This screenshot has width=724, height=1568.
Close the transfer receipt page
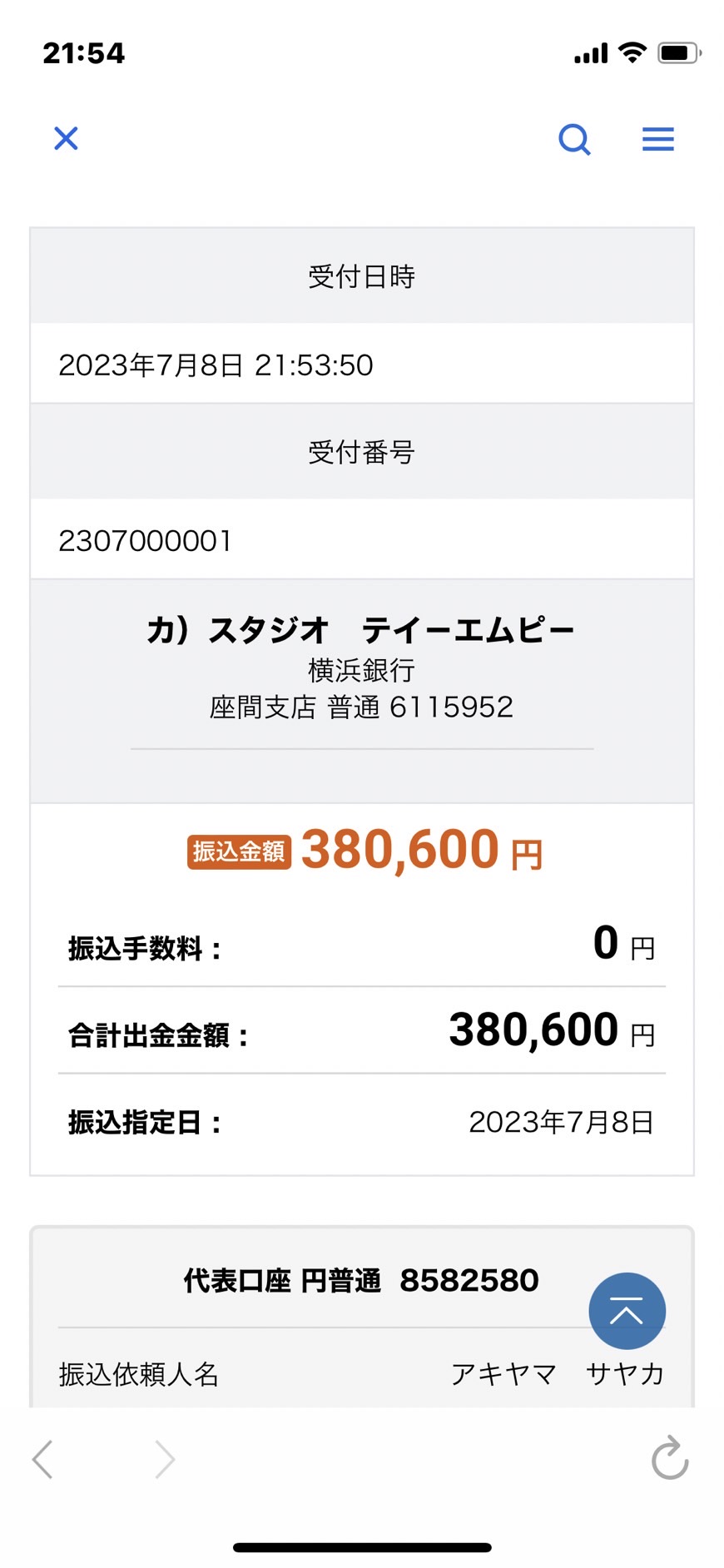pos(66,138)
